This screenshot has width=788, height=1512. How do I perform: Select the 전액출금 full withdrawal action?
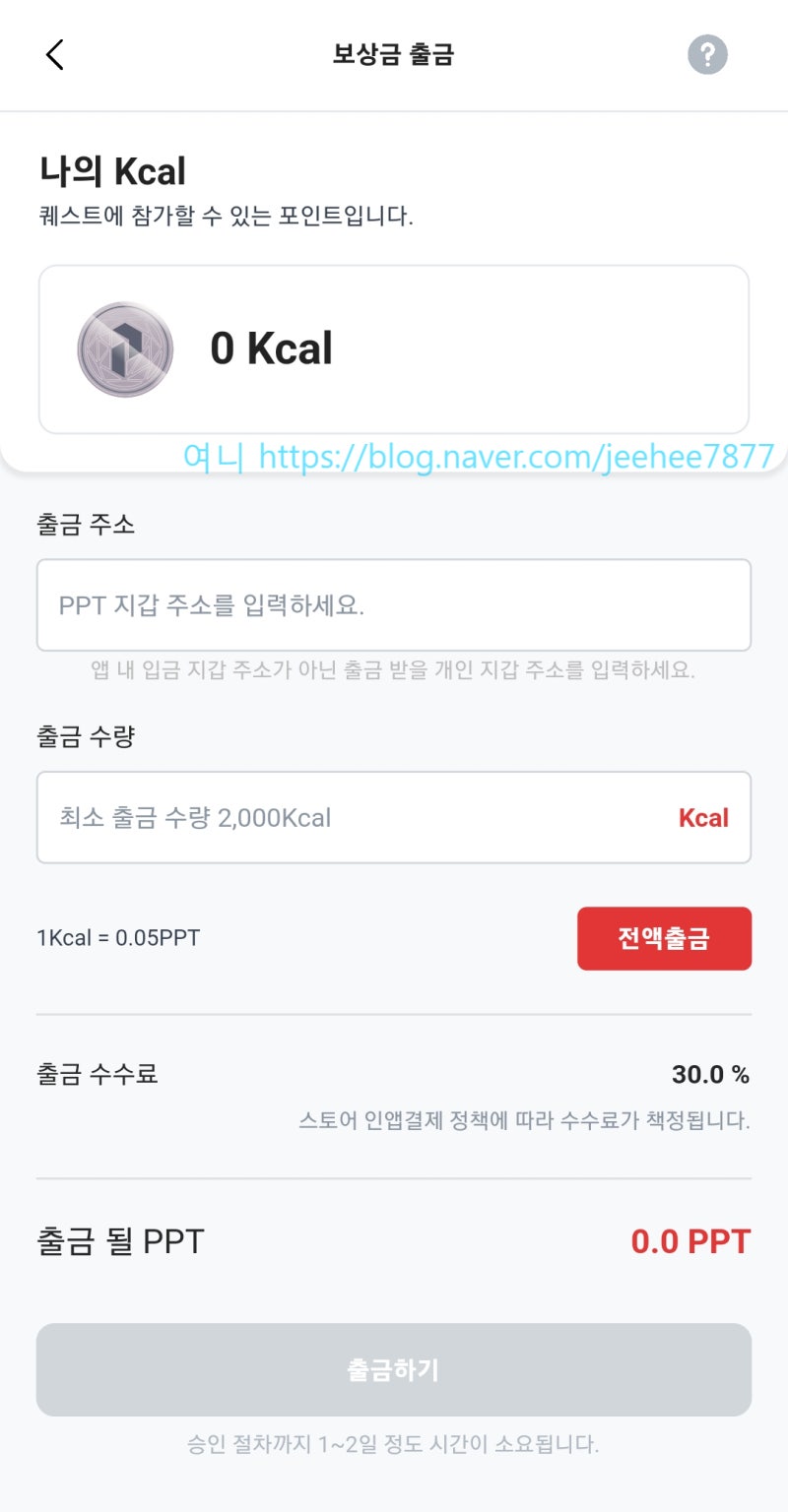[664, 938]
